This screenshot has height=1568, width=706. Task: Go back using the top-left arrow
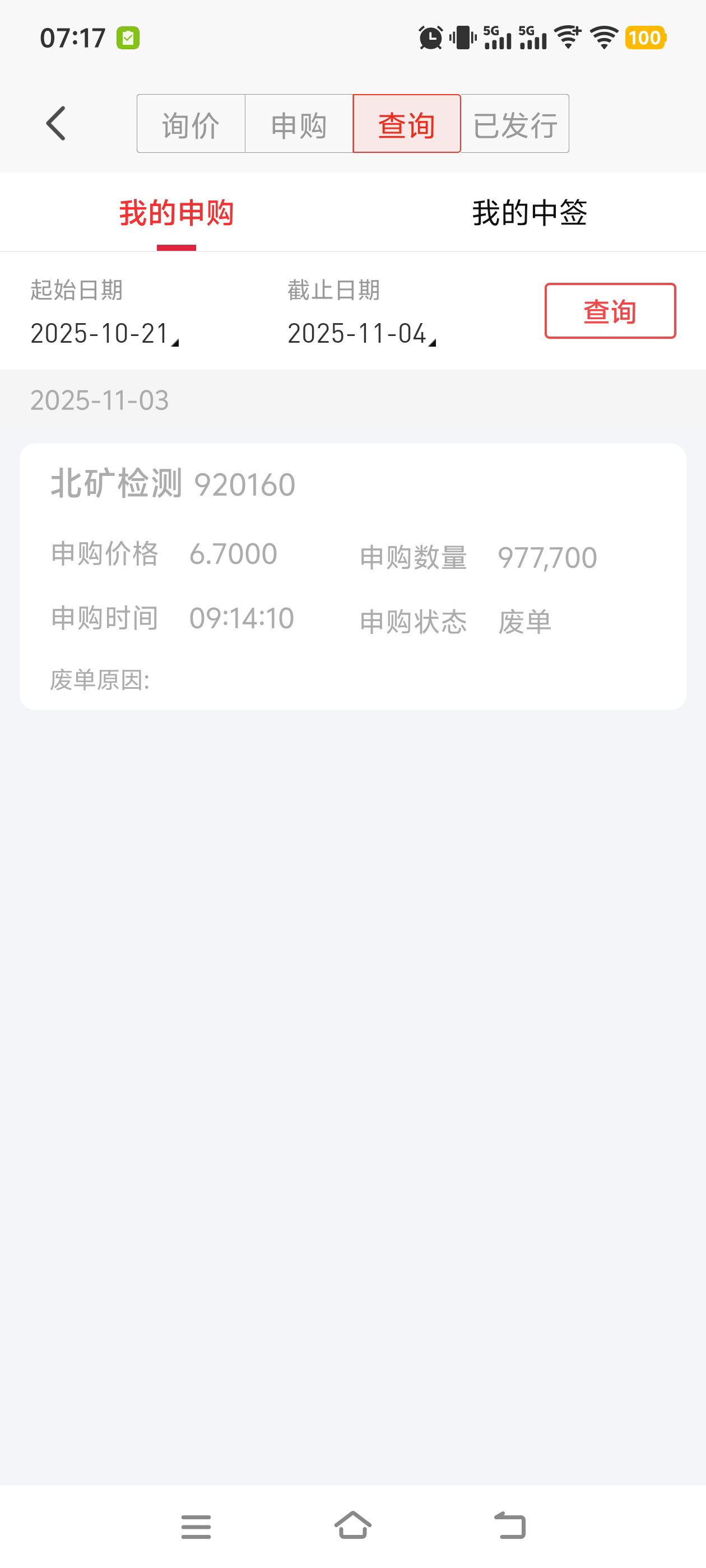coord(56,124)
